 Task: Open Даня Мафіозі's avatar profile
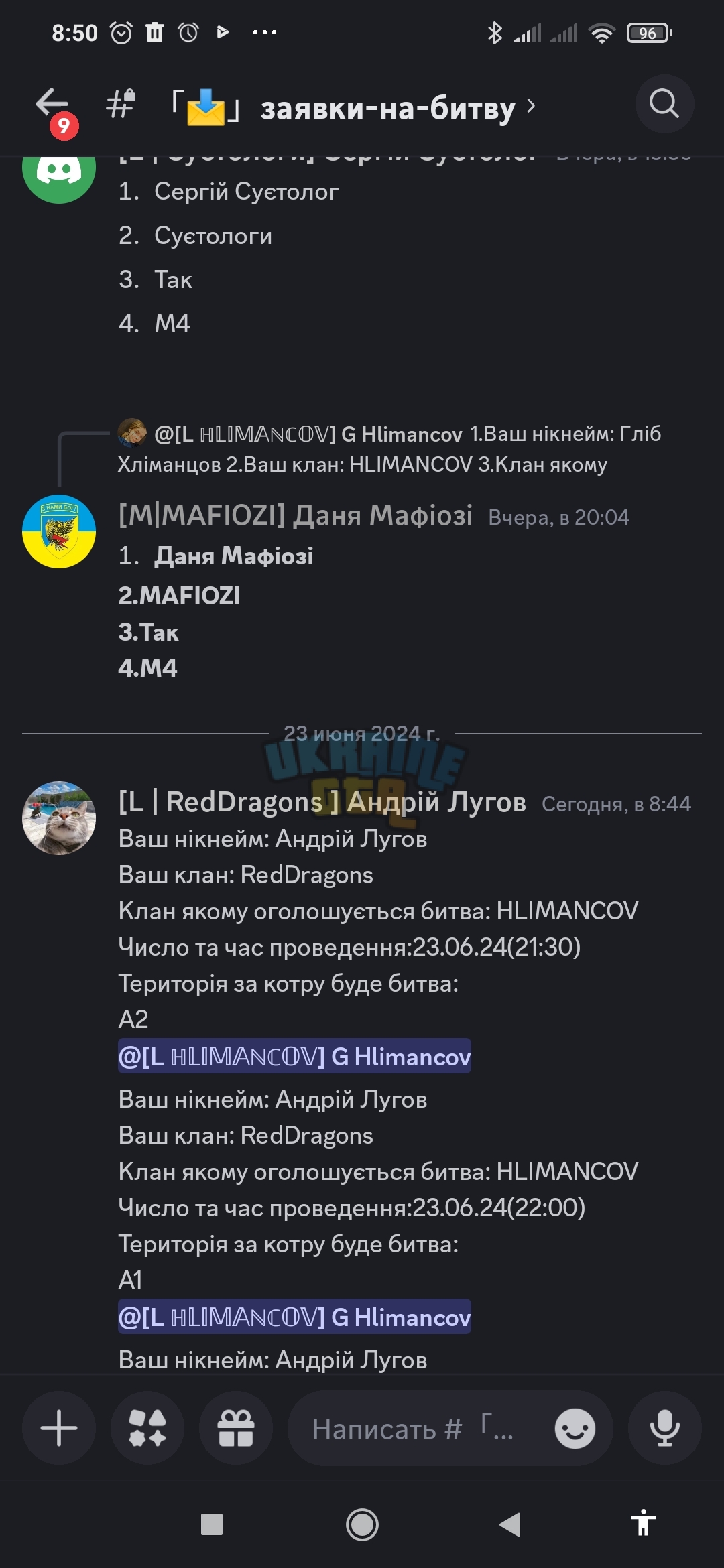pos(59,531)
